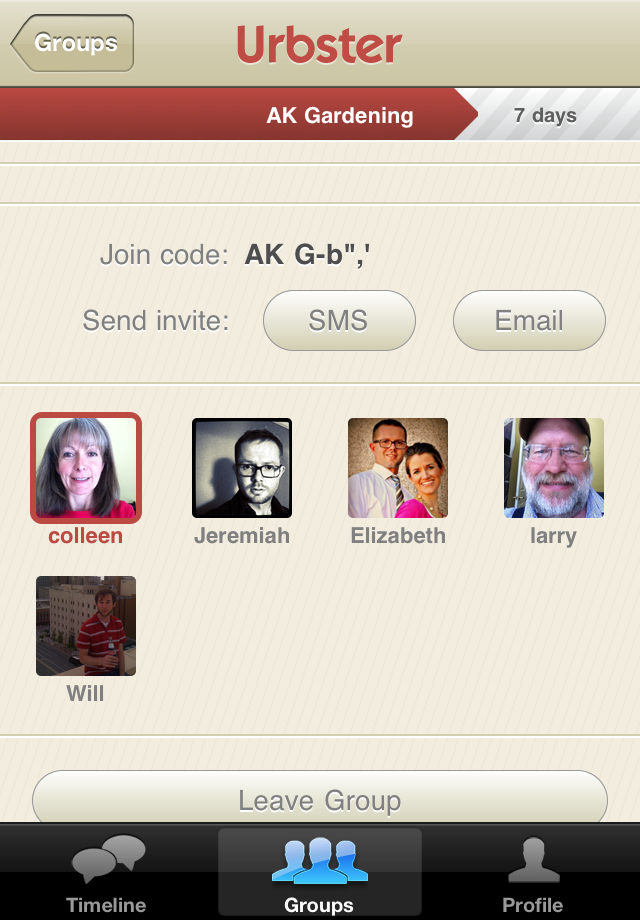The height and width of the screenshot is (920, 640).
Task: Select the Groups tab
Action: point(319,873)
